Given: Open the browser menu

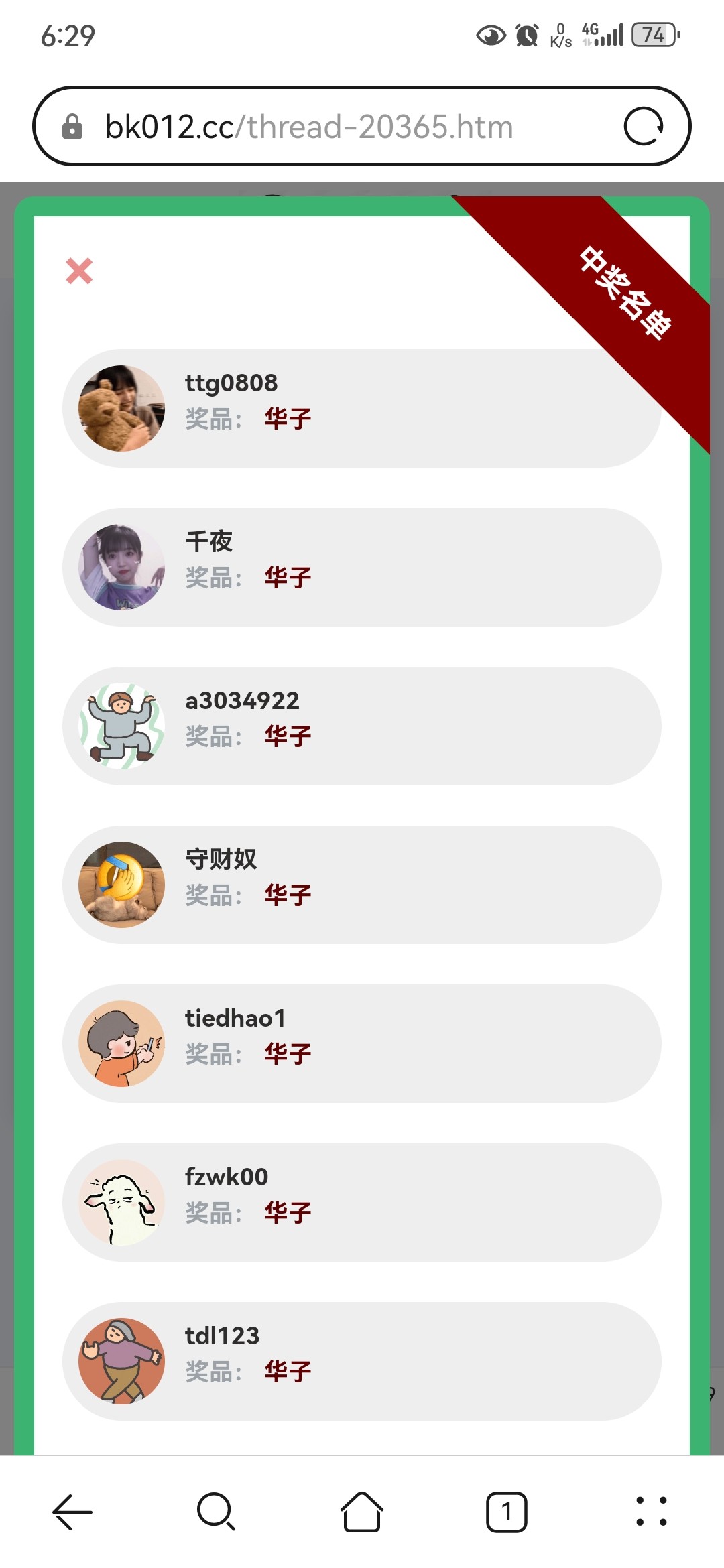Looking at the screenshot, I should 651,1512.
